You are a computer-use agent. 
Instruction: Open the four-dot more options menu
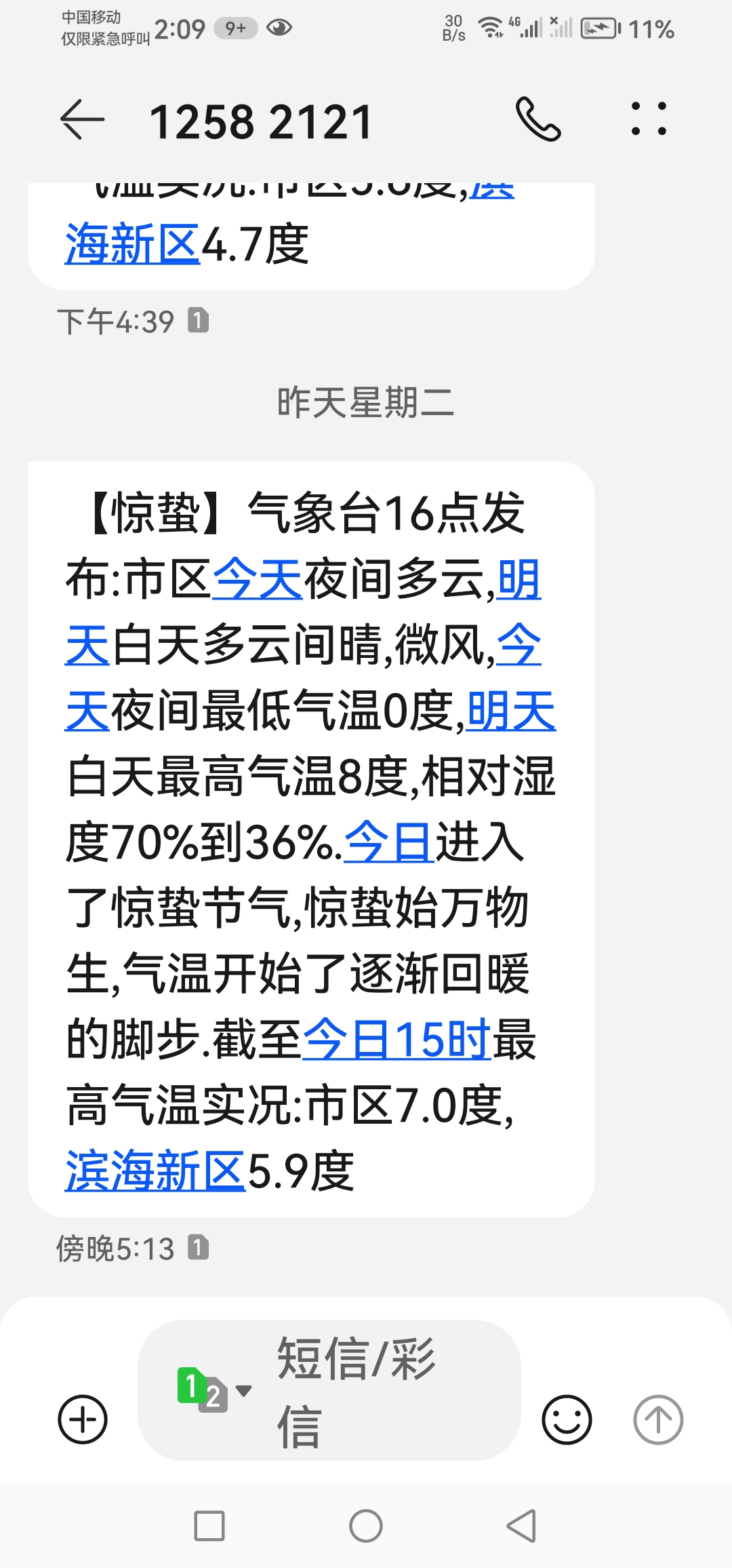click(x=649, y=119)
